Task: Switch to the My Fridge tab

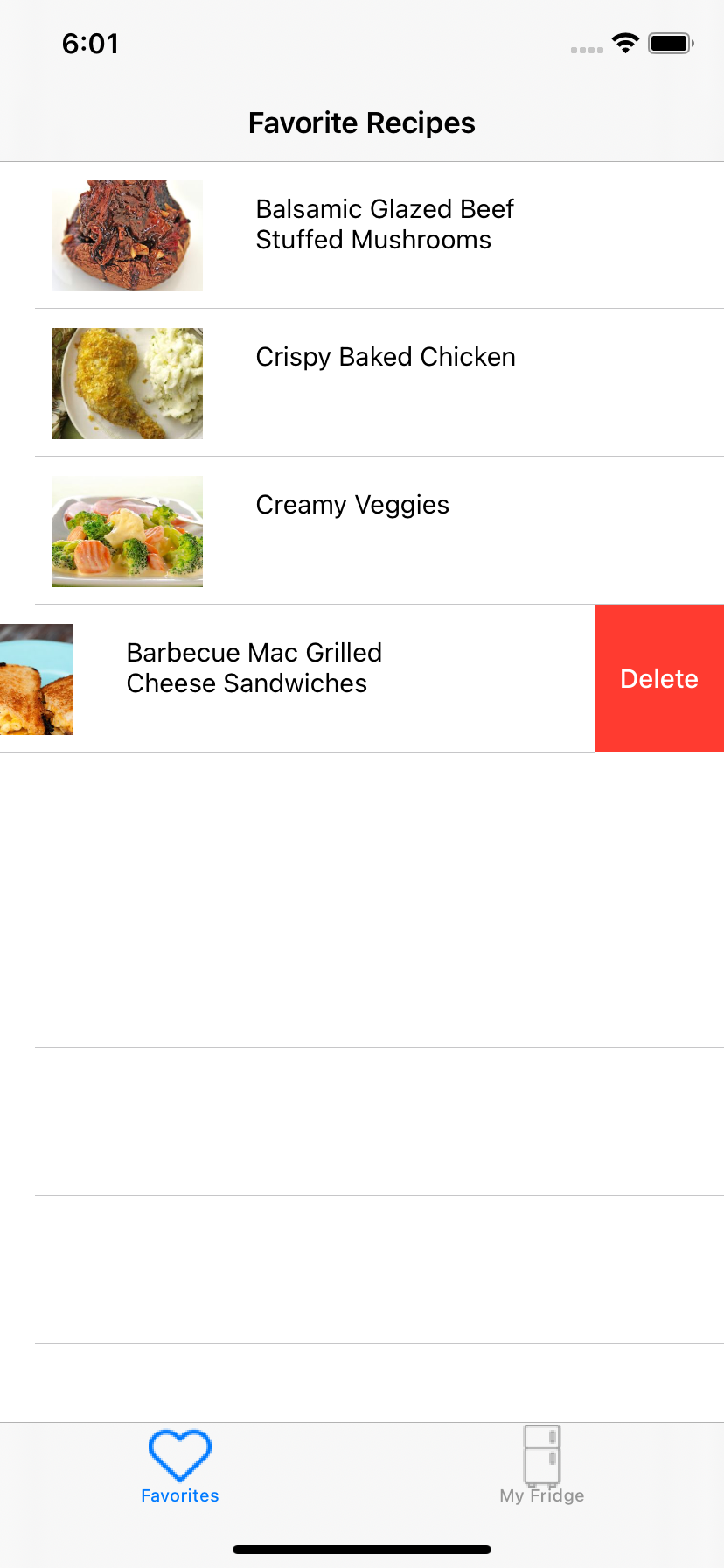Action: pos(542,1466)
